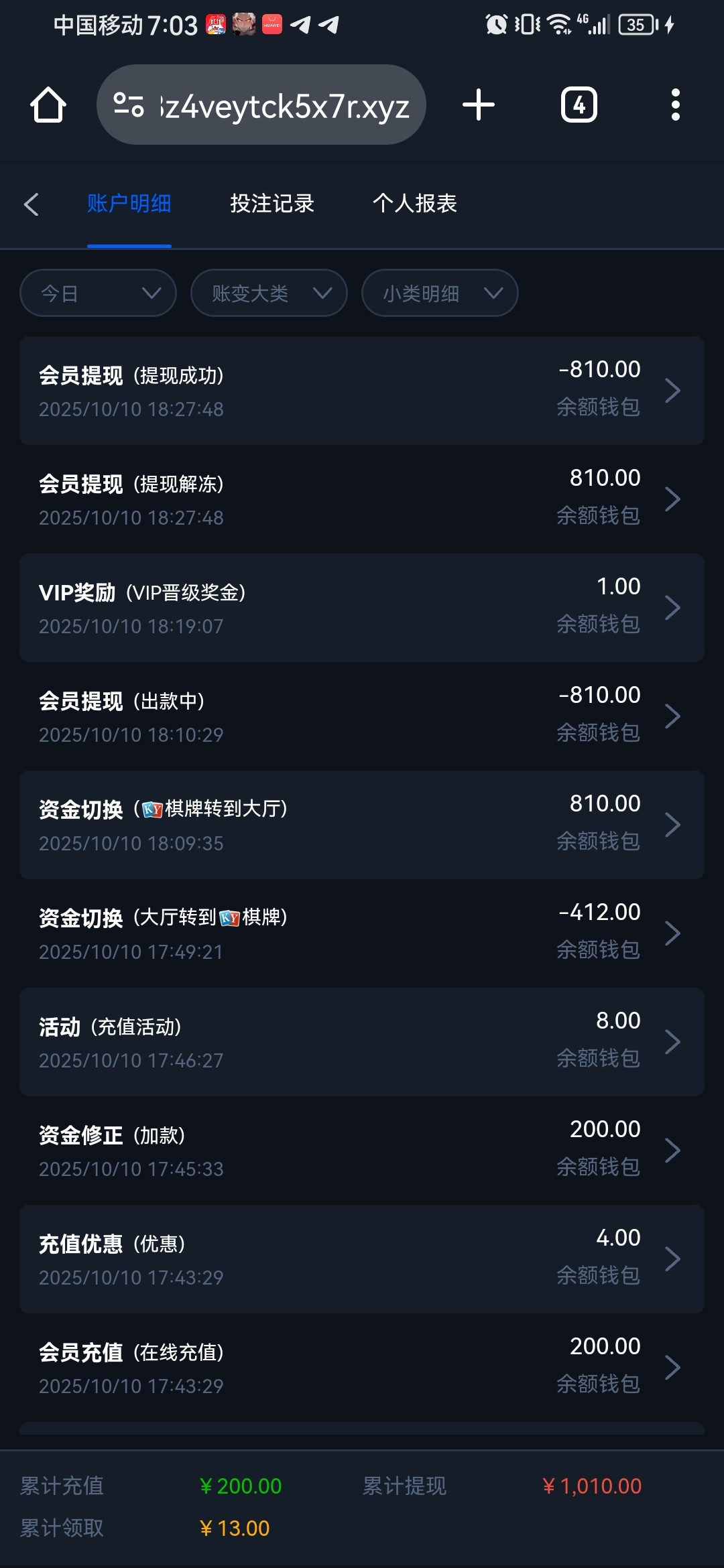Open the VIP奖励 (VIP晋级奖金) record
Image resolution: width=724 pixels, height=1568 pixels.
(x=362, y=608)
